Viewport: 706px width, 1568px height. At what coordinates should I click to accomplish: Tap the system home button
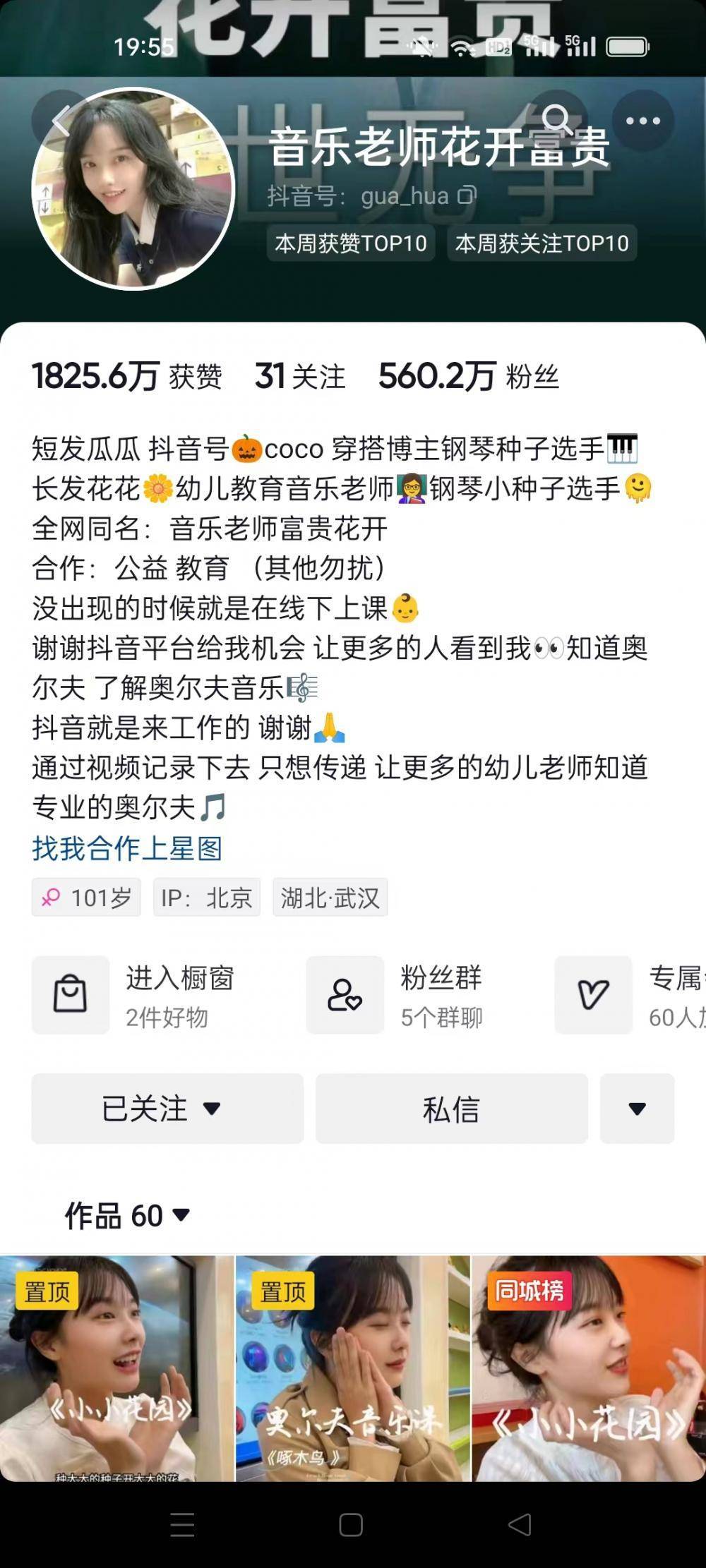click(x=351, y=1525)
